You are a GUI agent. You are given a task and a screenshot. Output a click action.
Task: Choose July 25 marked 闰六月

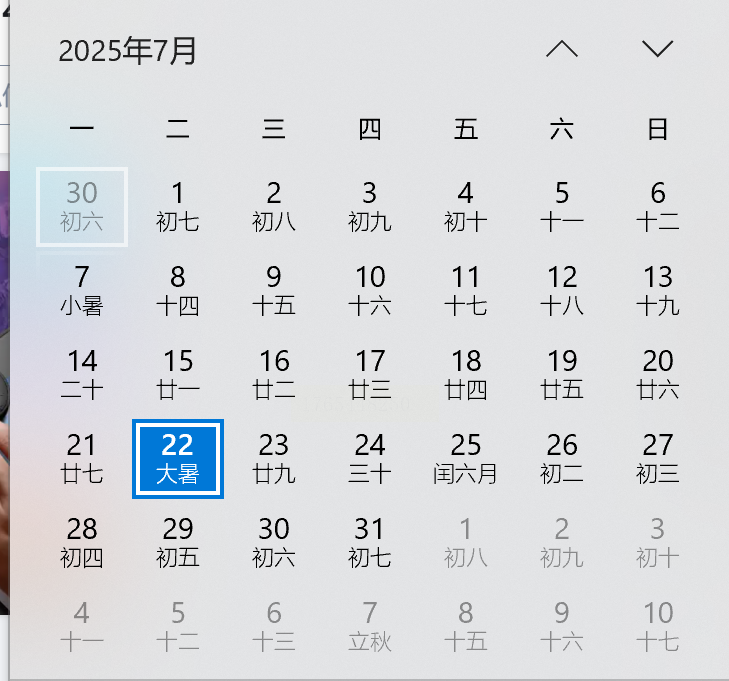[466, 459]
